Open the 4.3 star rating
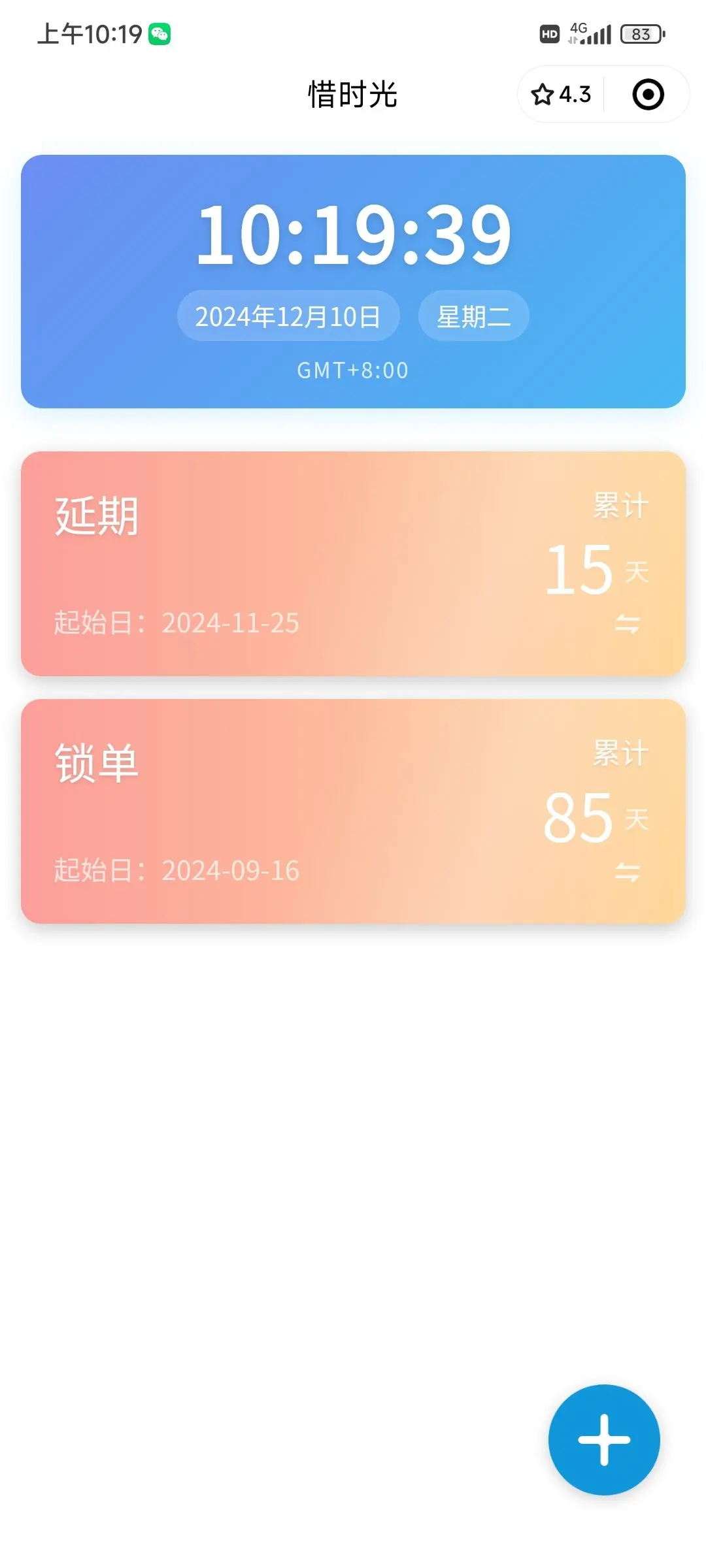The image size is (706, 1568). click(561, 95)
